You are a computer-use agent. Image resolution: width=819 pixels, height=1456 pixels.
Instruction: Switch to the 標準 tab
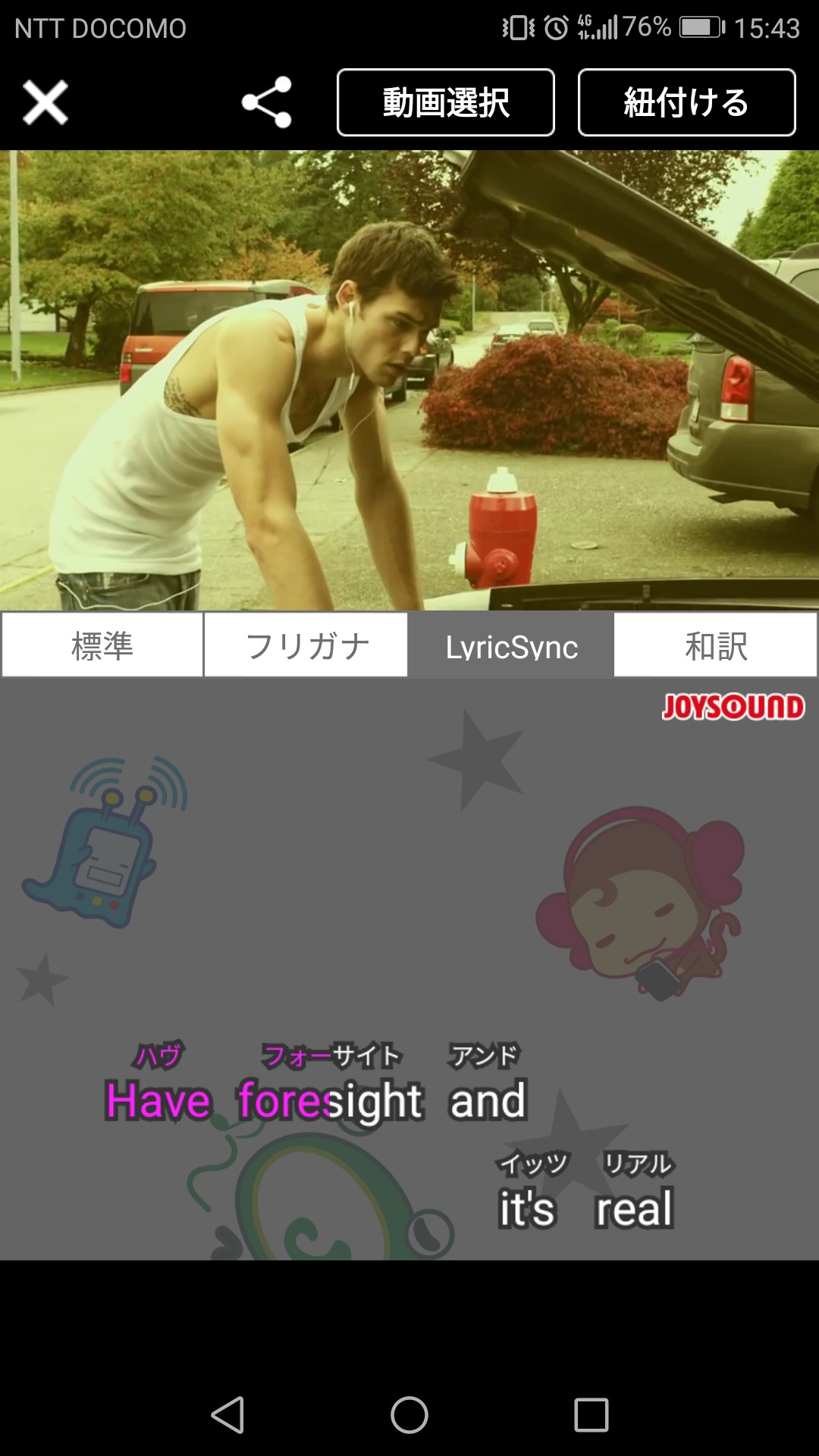(x=102, y=645)
